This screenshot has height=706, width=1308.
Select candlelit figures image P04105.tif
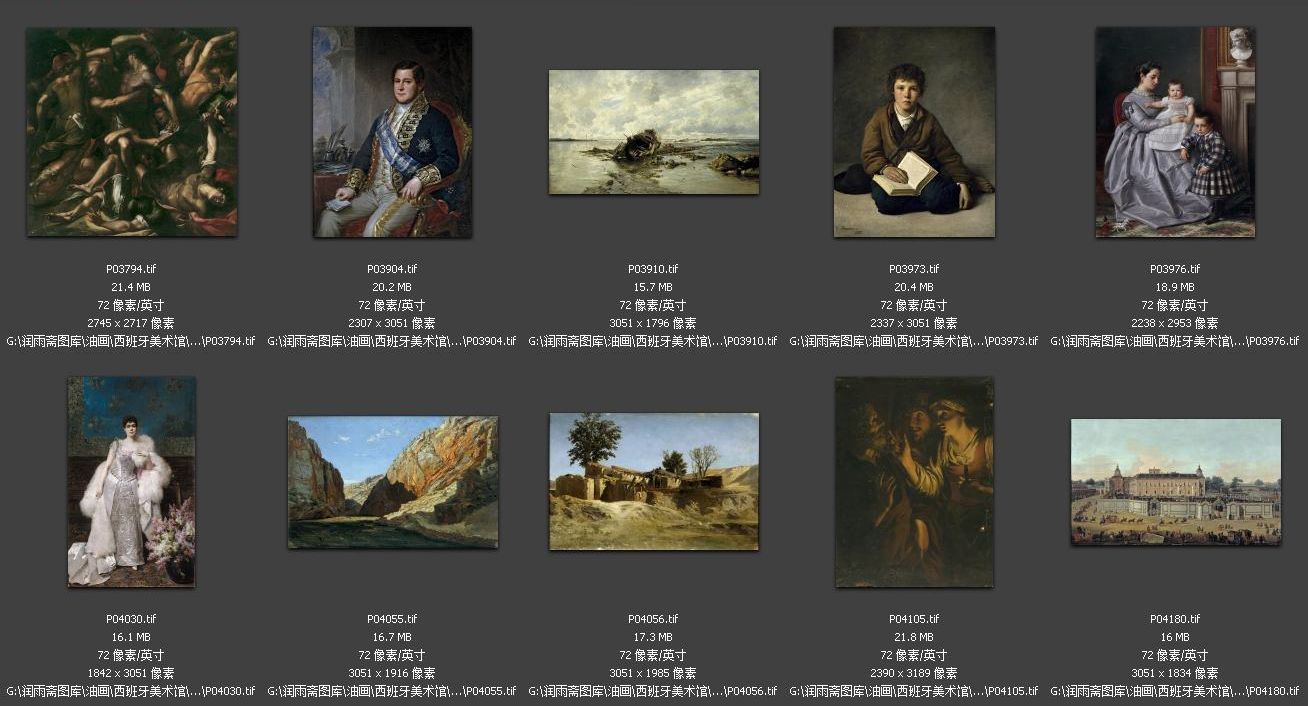[x=914, y=481]
